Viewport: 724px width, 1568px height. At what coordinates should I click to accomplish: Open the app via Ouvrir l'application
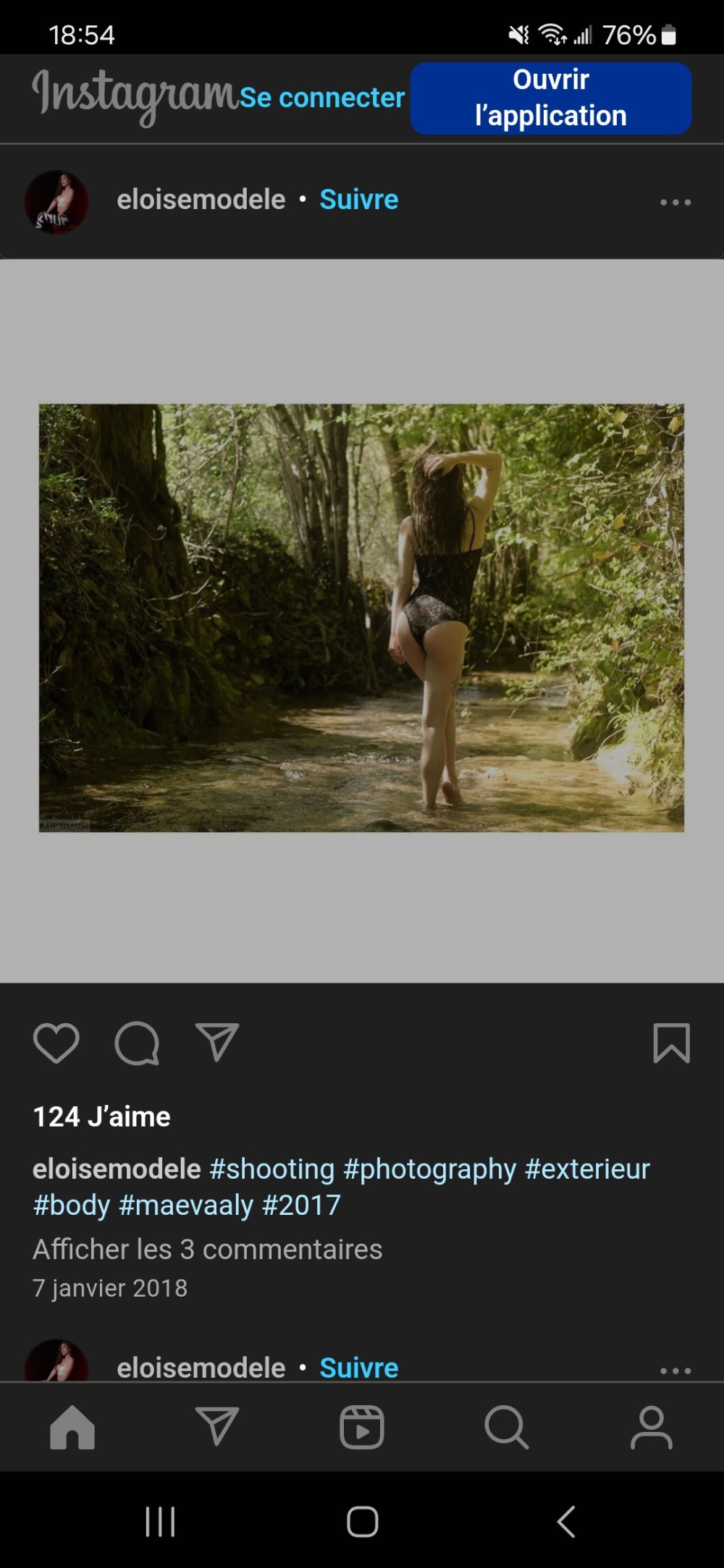(550, 98)
